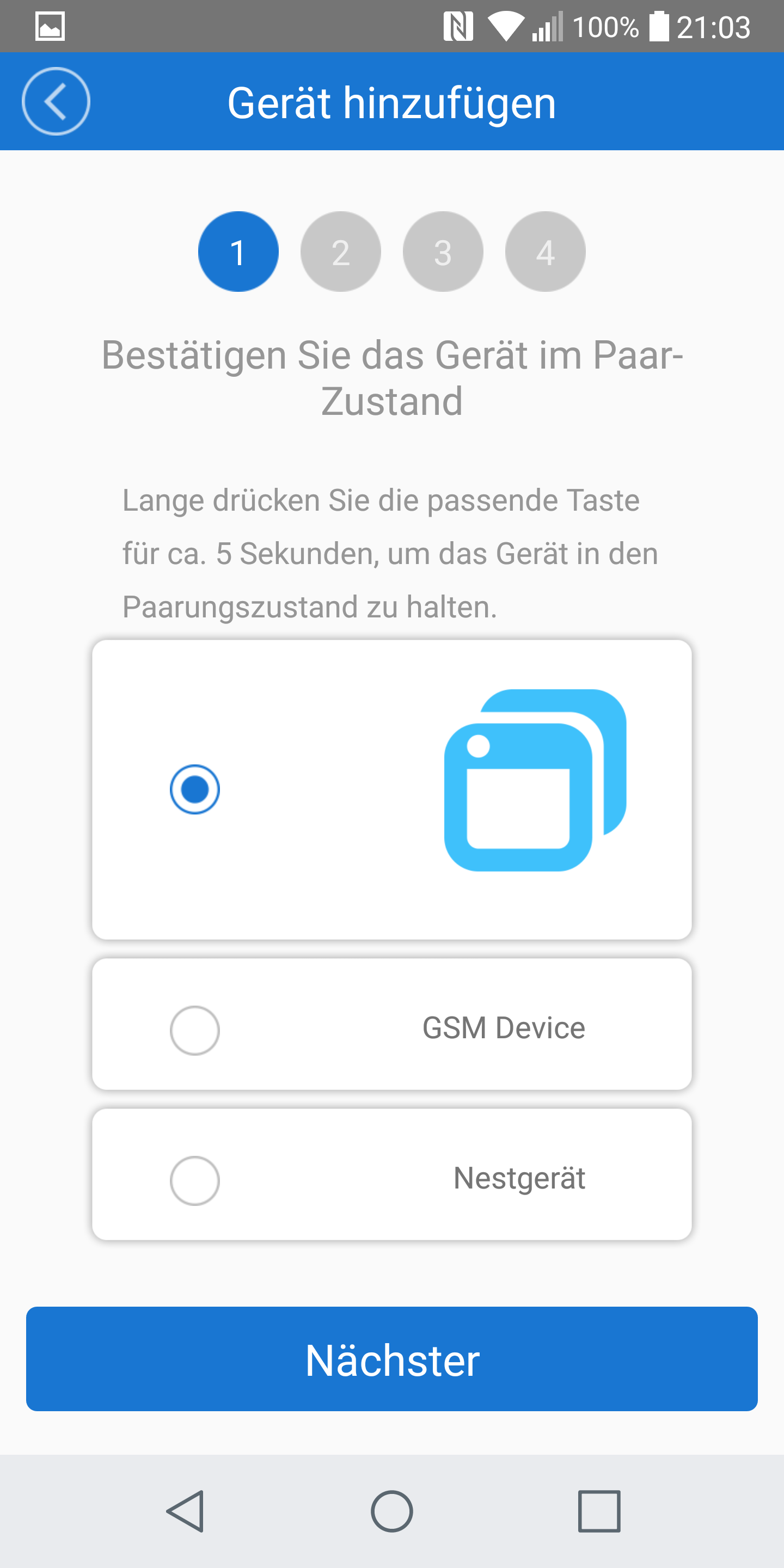Screen dimensions: 784x1568
Task: Choose the Nestgerät radio option
Action: point(195,1180)
